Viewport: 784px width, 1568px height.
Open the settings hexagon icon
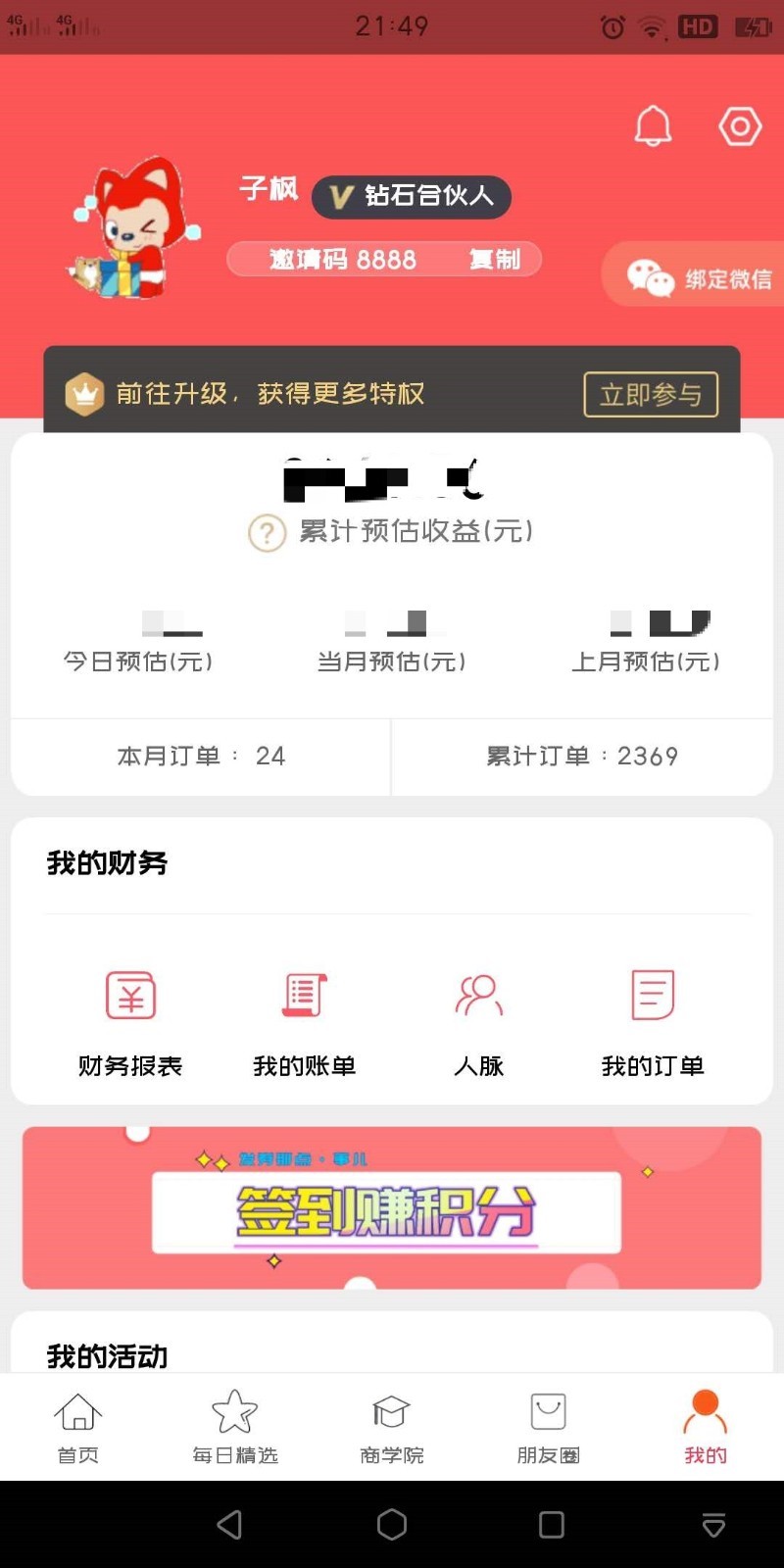tap(740, 125)
